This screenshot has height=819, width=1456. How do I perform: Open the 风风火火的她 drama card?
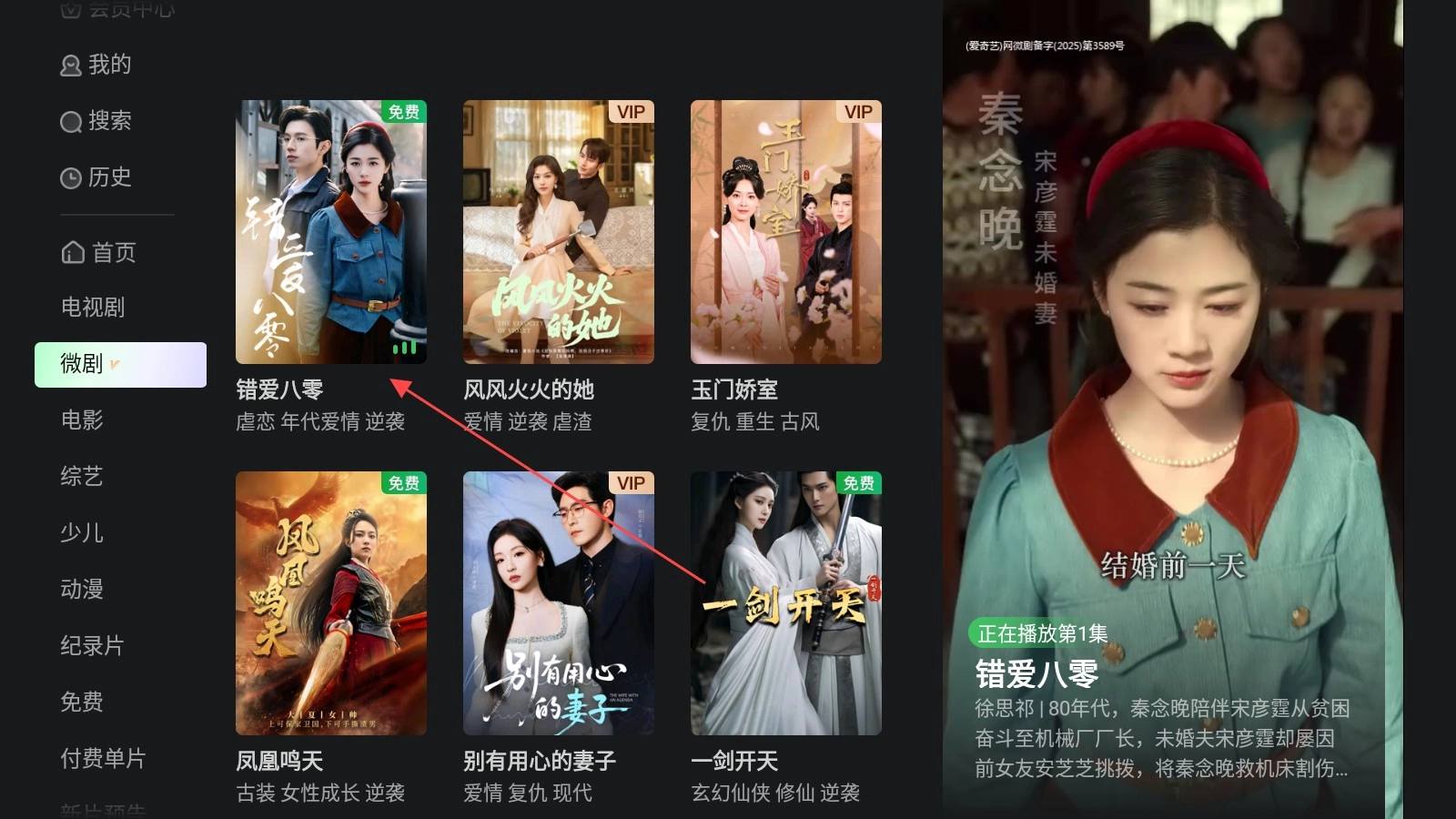tap(558, 232)
